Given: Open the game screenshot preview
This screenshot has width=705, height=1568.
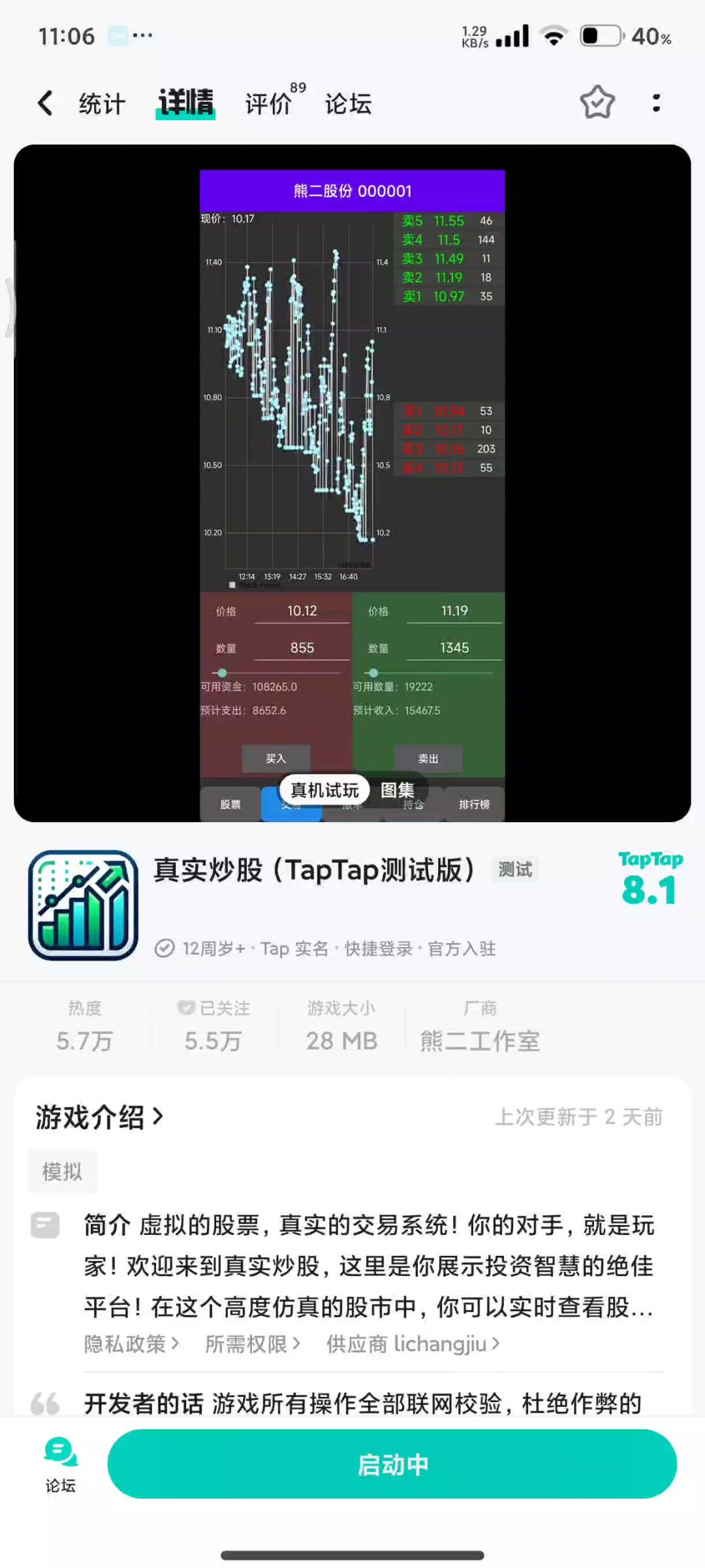Looking at the screenshot, I should [352, 457].
